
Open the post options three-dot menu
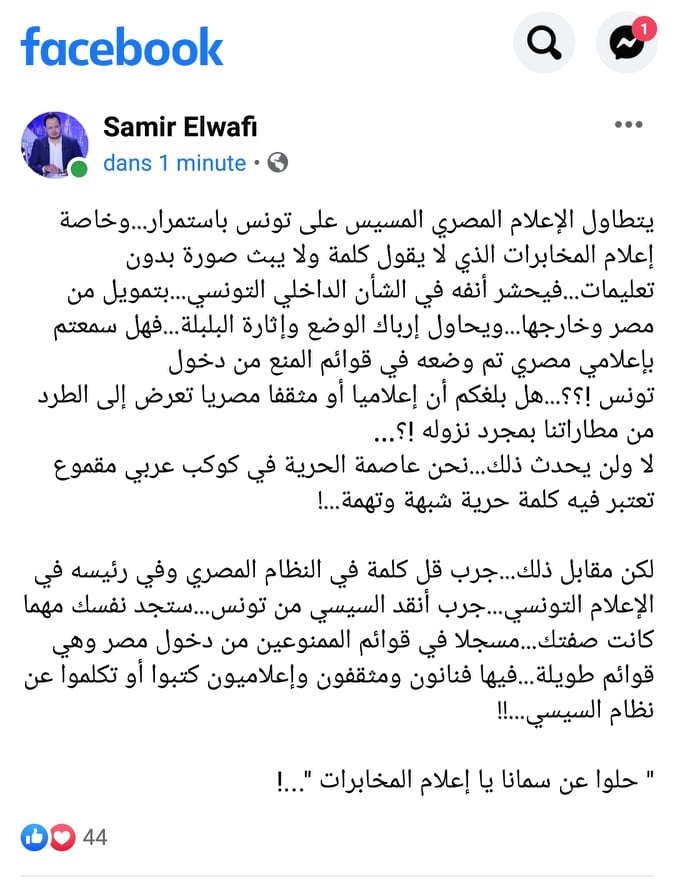point(628,125)
